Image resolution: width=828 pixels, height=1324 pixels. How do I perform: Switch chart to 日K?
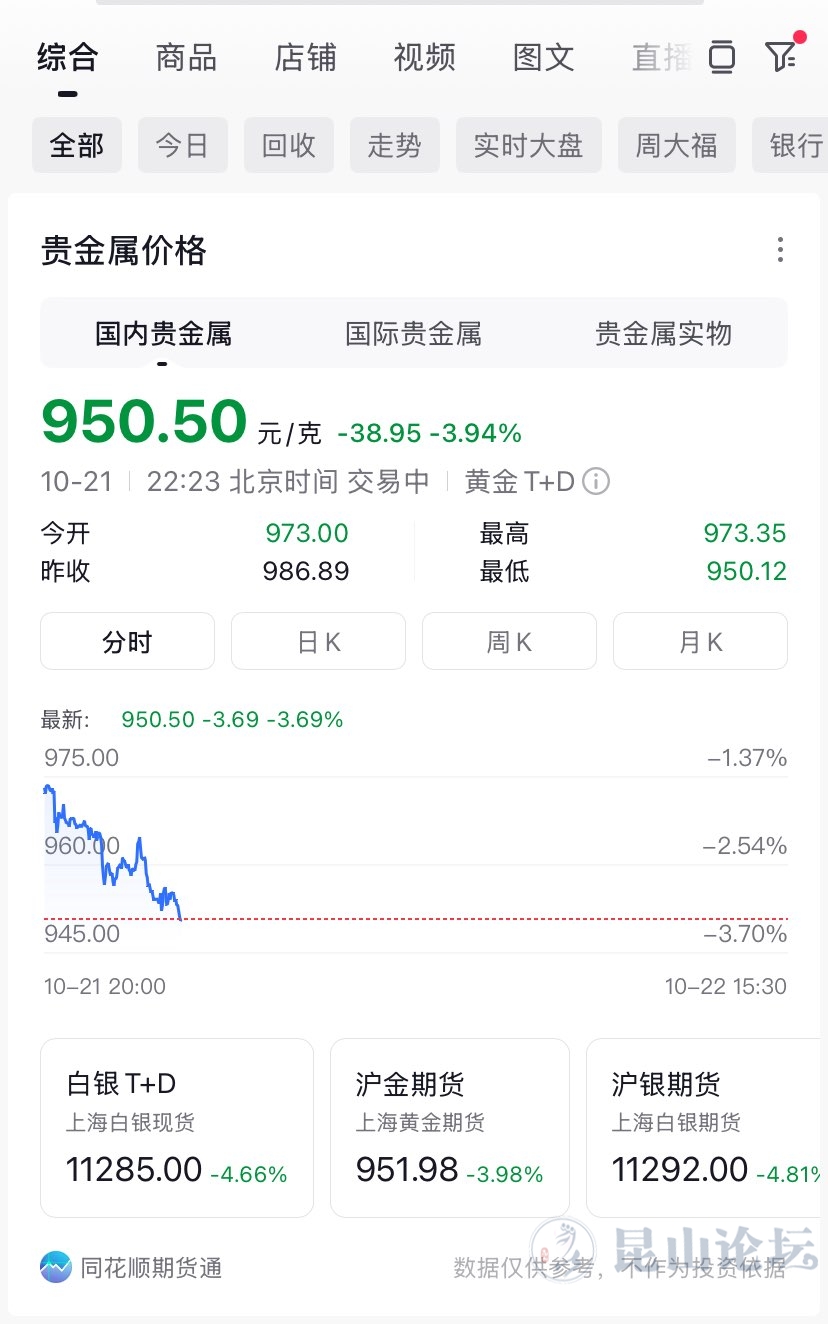click(x=318, y=641)
